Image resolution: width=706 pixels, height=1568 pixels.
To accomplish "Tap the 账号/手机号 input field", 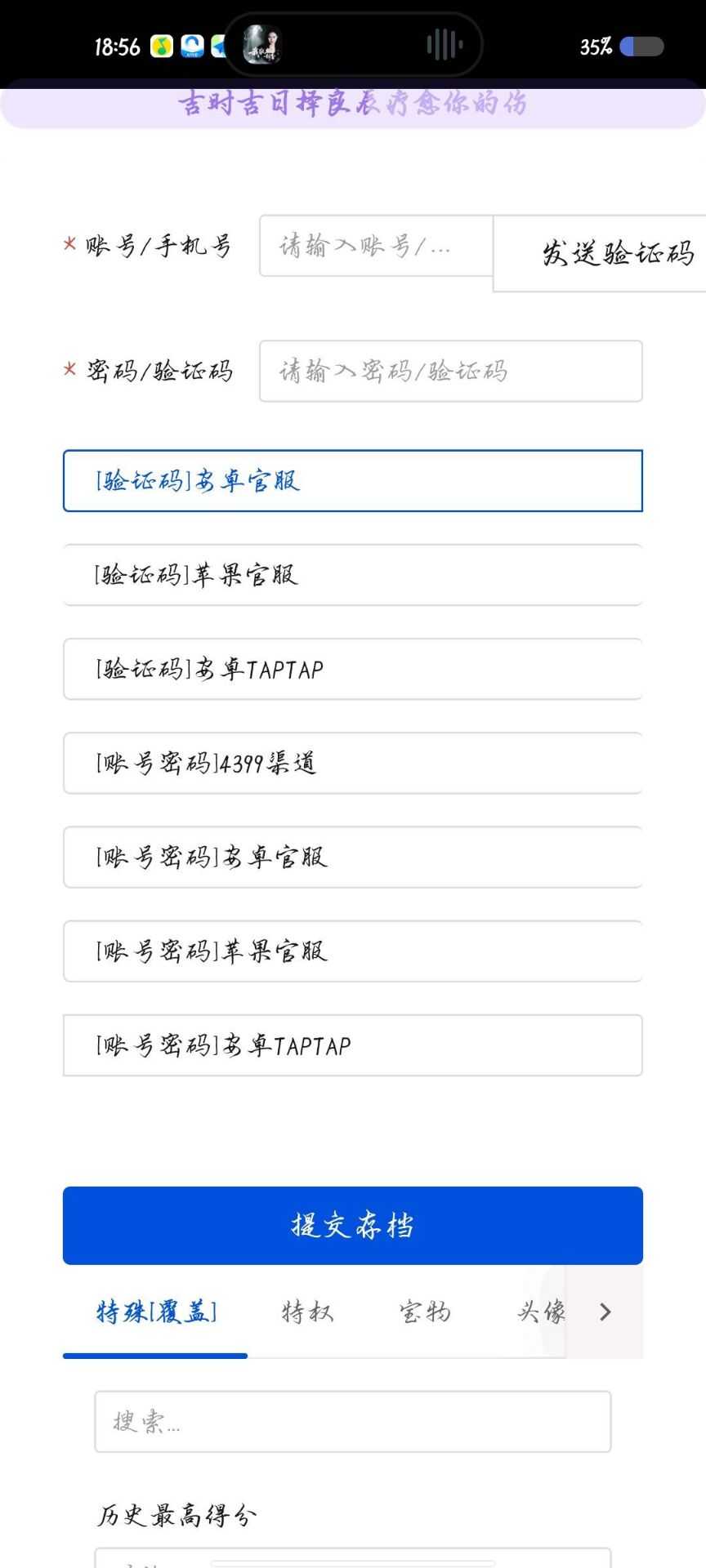I will point(376,246).
